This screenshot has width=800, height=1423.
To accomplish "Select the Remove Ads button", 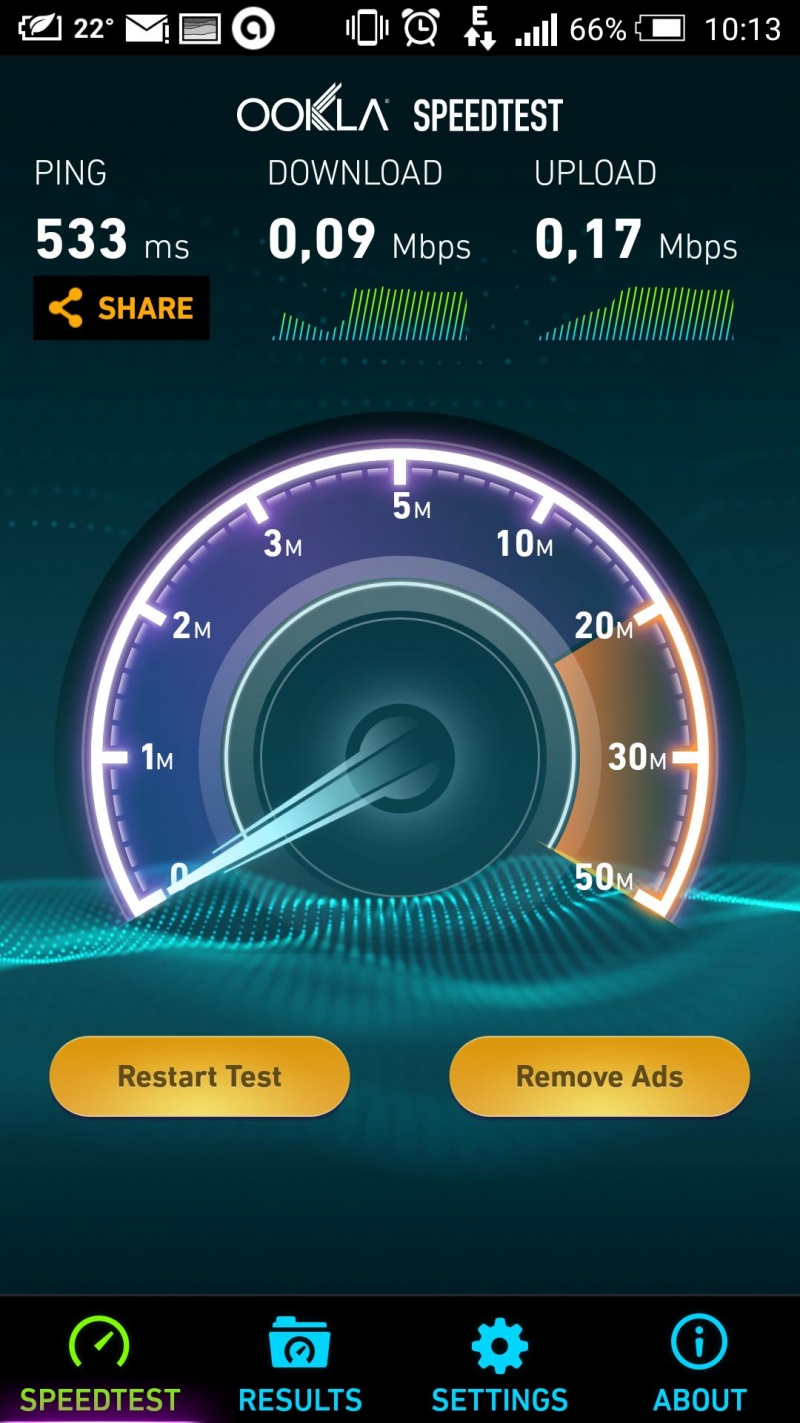I will [x=599, y=1076].
